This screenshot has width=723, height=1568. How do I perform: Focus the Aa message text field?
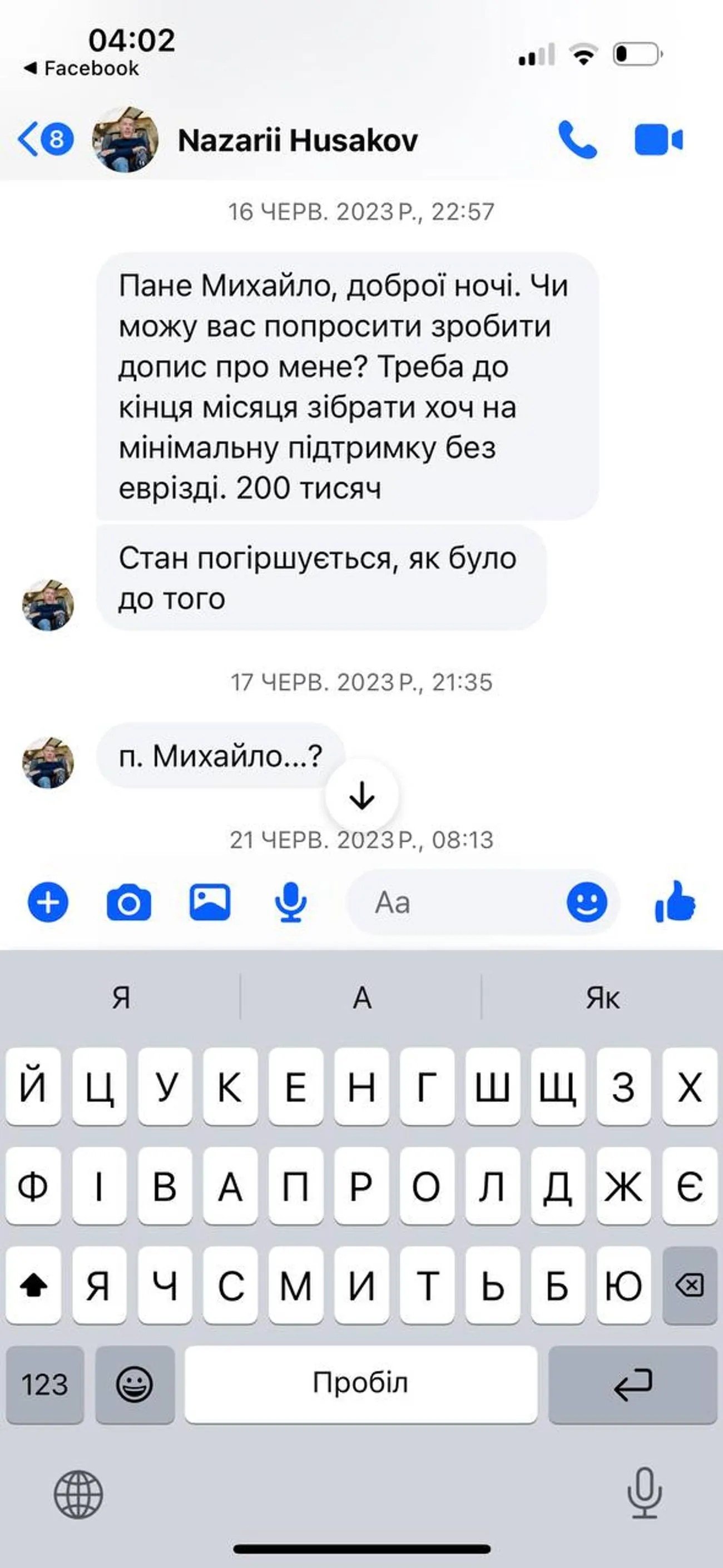[x=457, y=902]
